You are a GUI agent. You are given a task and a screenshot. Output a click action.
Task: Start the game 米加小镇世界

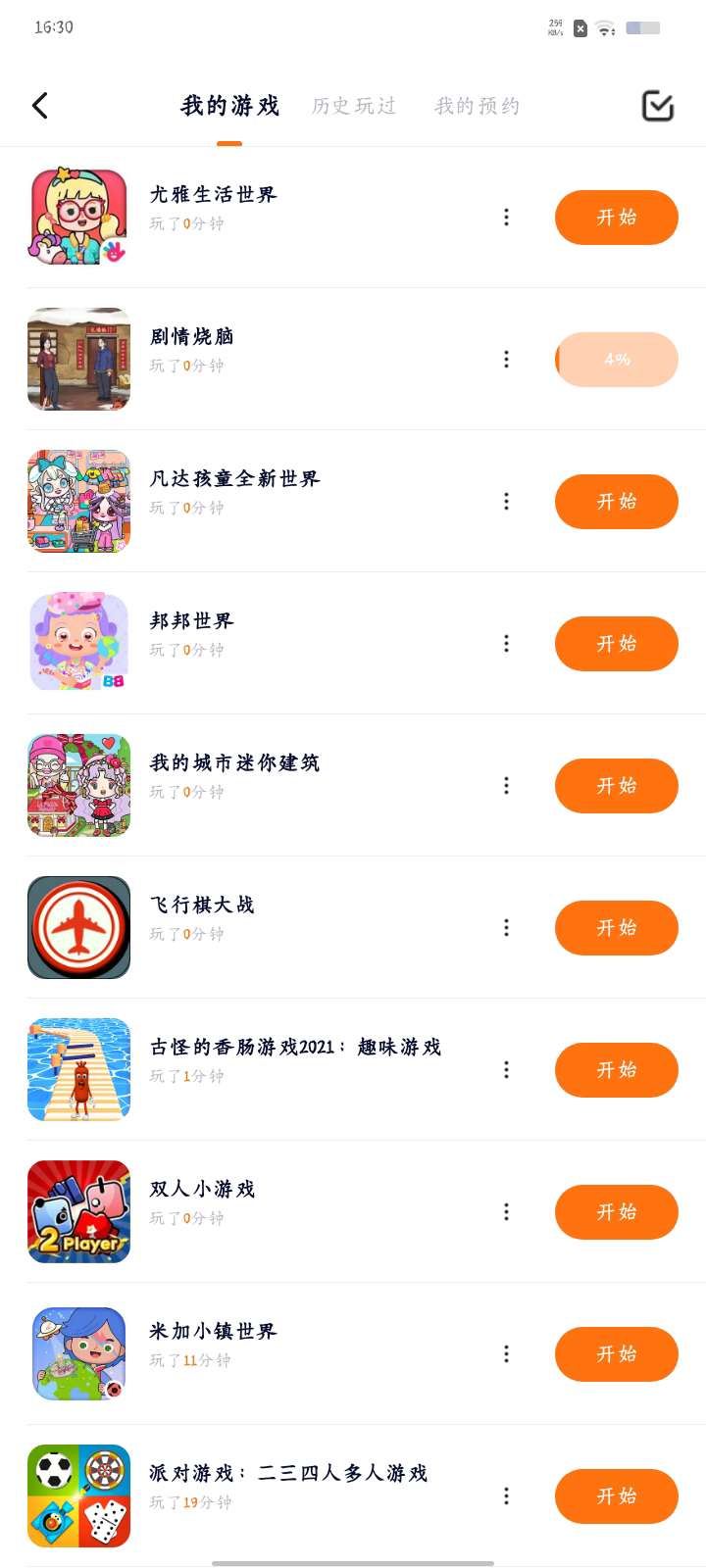tap(616, 1354)
